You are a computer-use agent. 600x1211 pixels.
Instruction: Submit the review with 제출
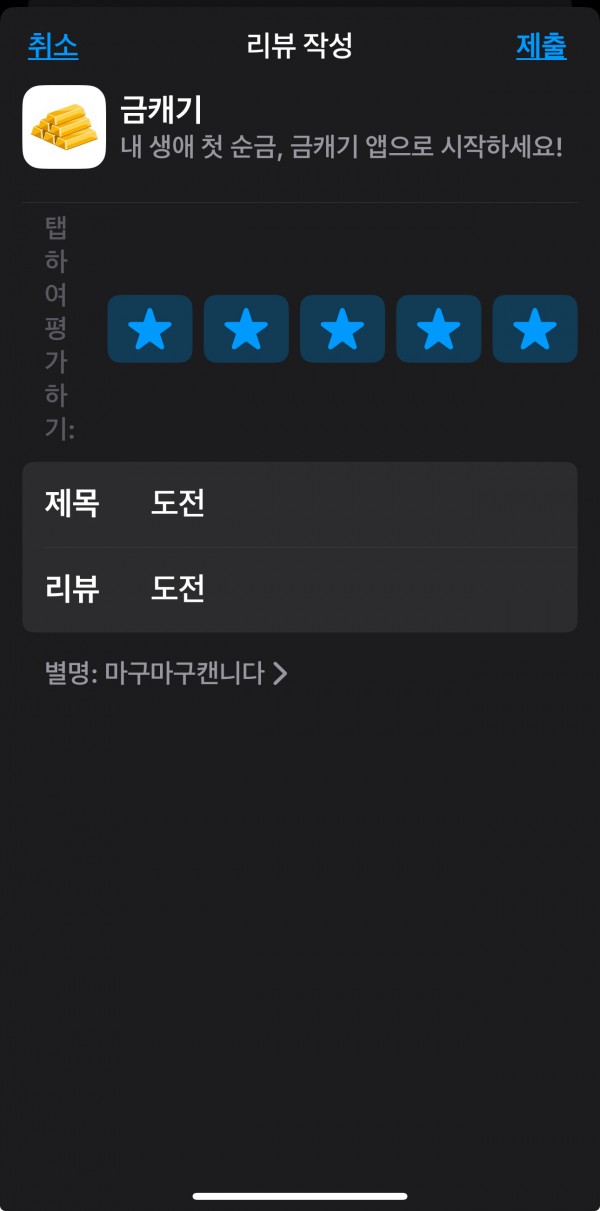541,46
